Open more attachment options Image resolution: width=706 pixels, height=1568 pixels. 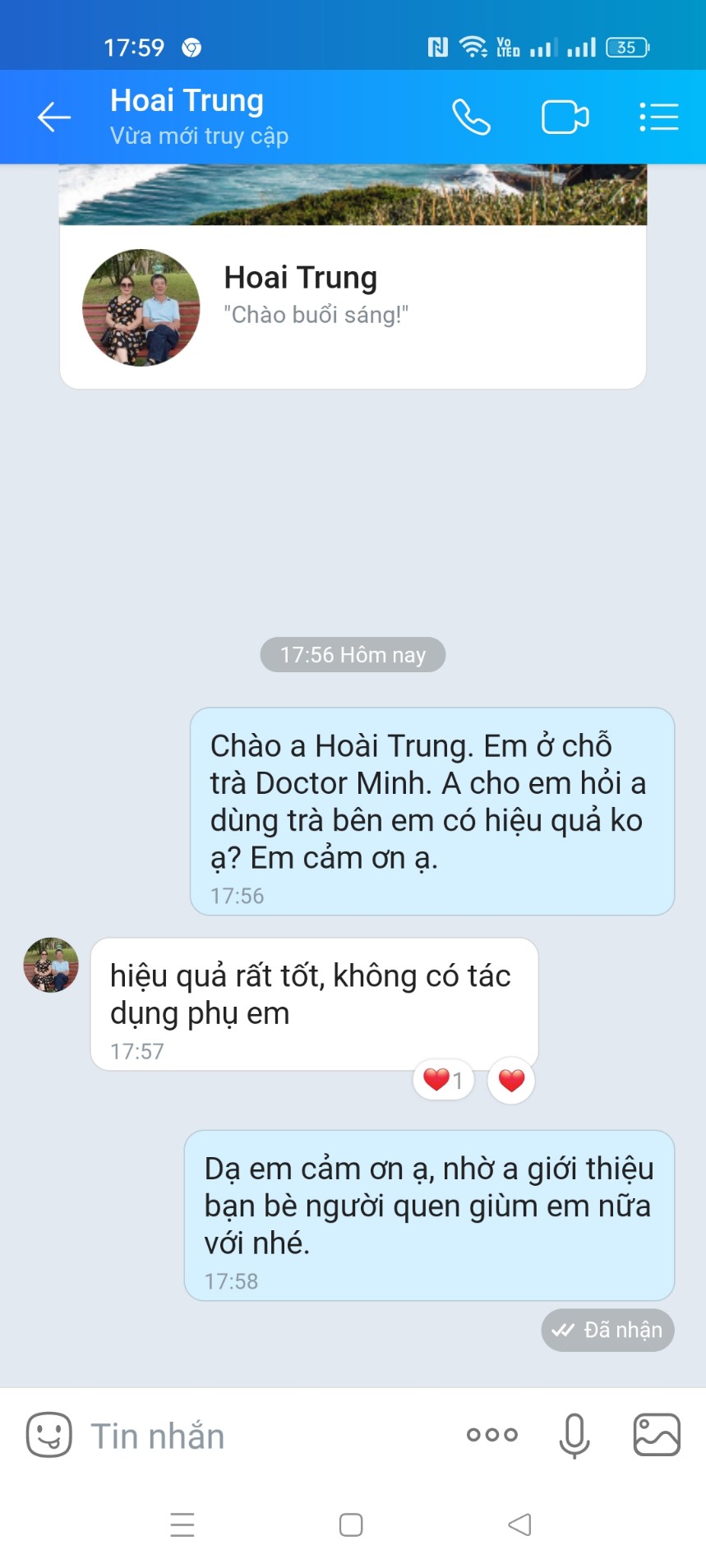click(492, 1435)
